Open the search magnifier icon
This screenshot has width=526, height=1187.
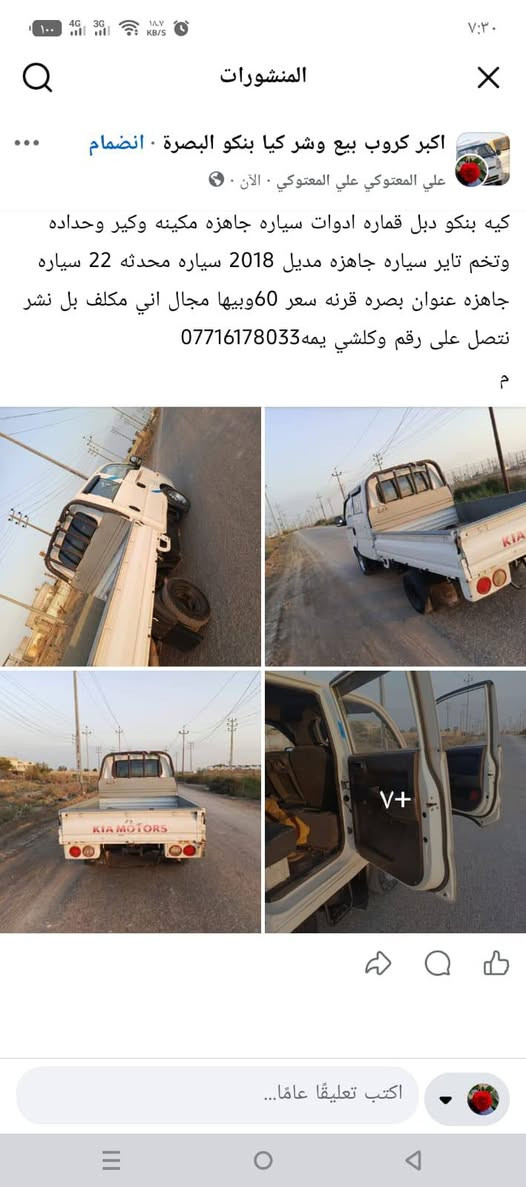(x=36, y=77)
